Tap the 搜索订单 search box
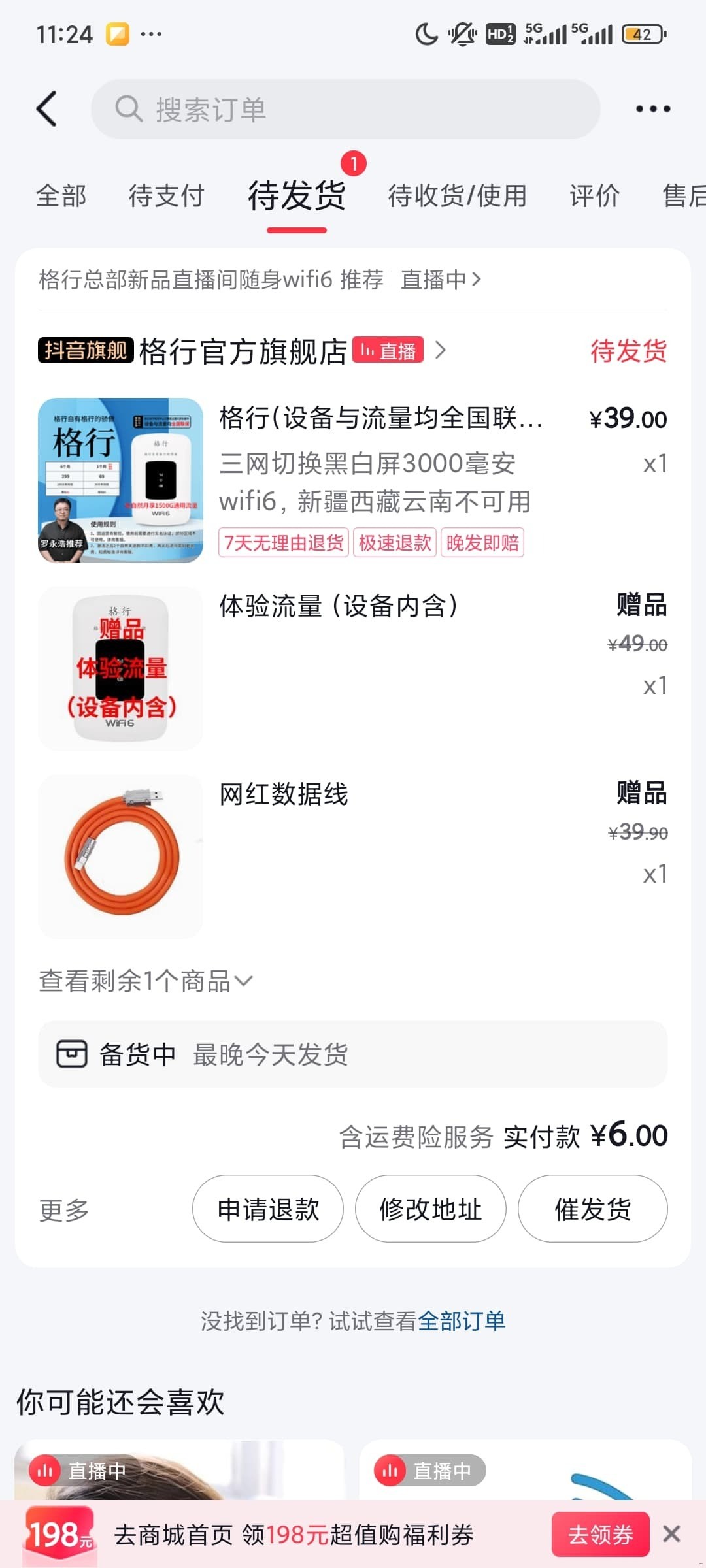The width and height of the screenshot is (706, 1568). click(345, 109)
